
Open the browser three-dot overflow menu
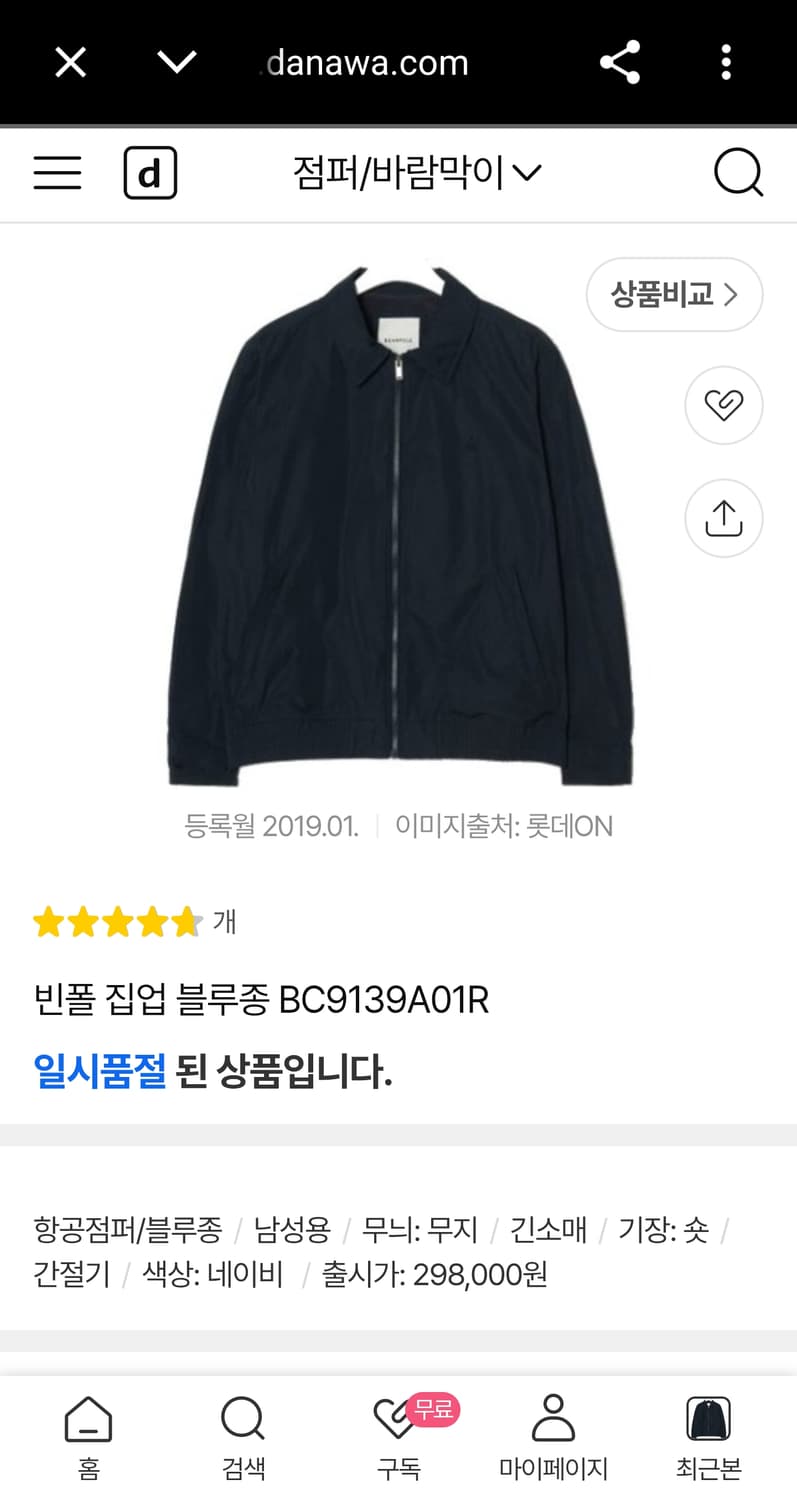[x=726, y=62]
